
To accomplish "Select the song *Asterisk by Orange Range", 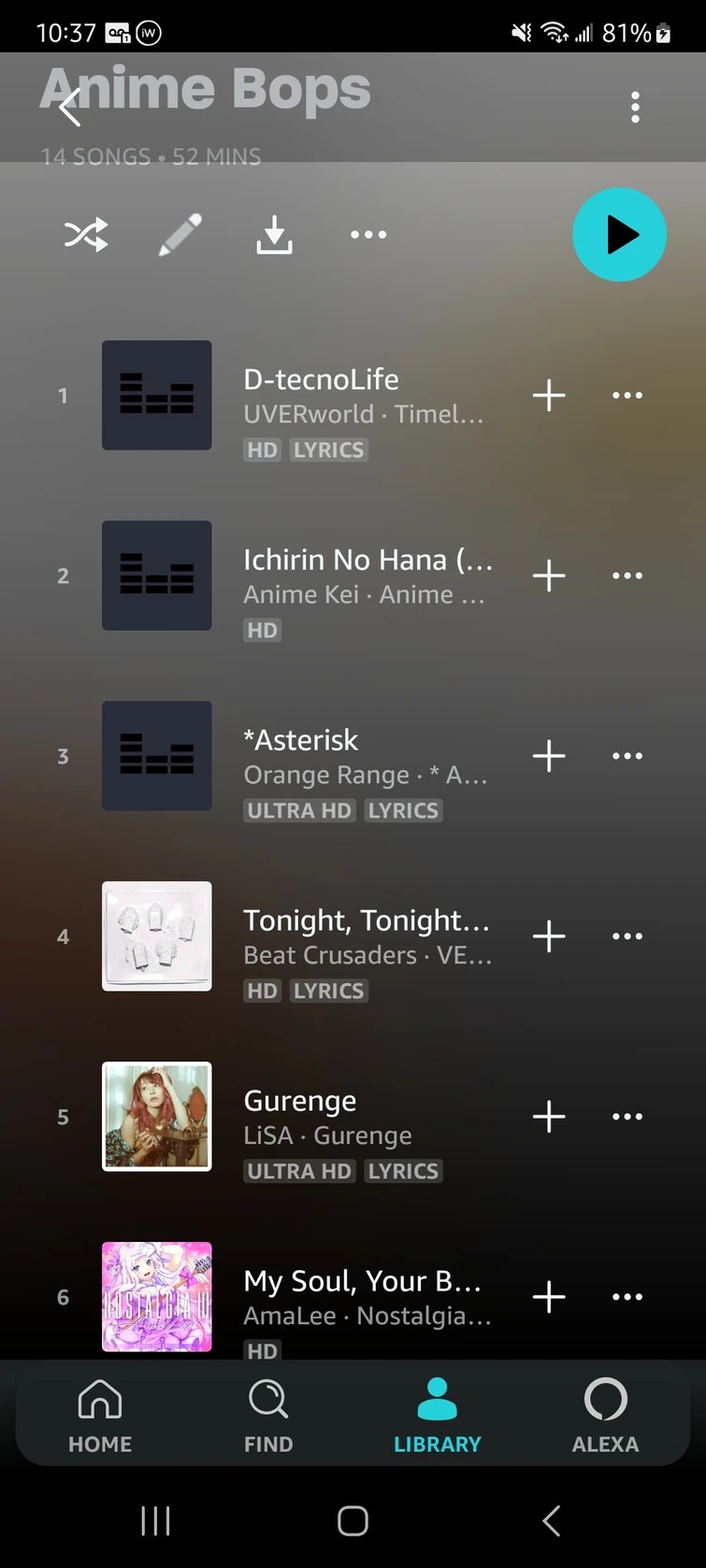I will tap(300, 740).
